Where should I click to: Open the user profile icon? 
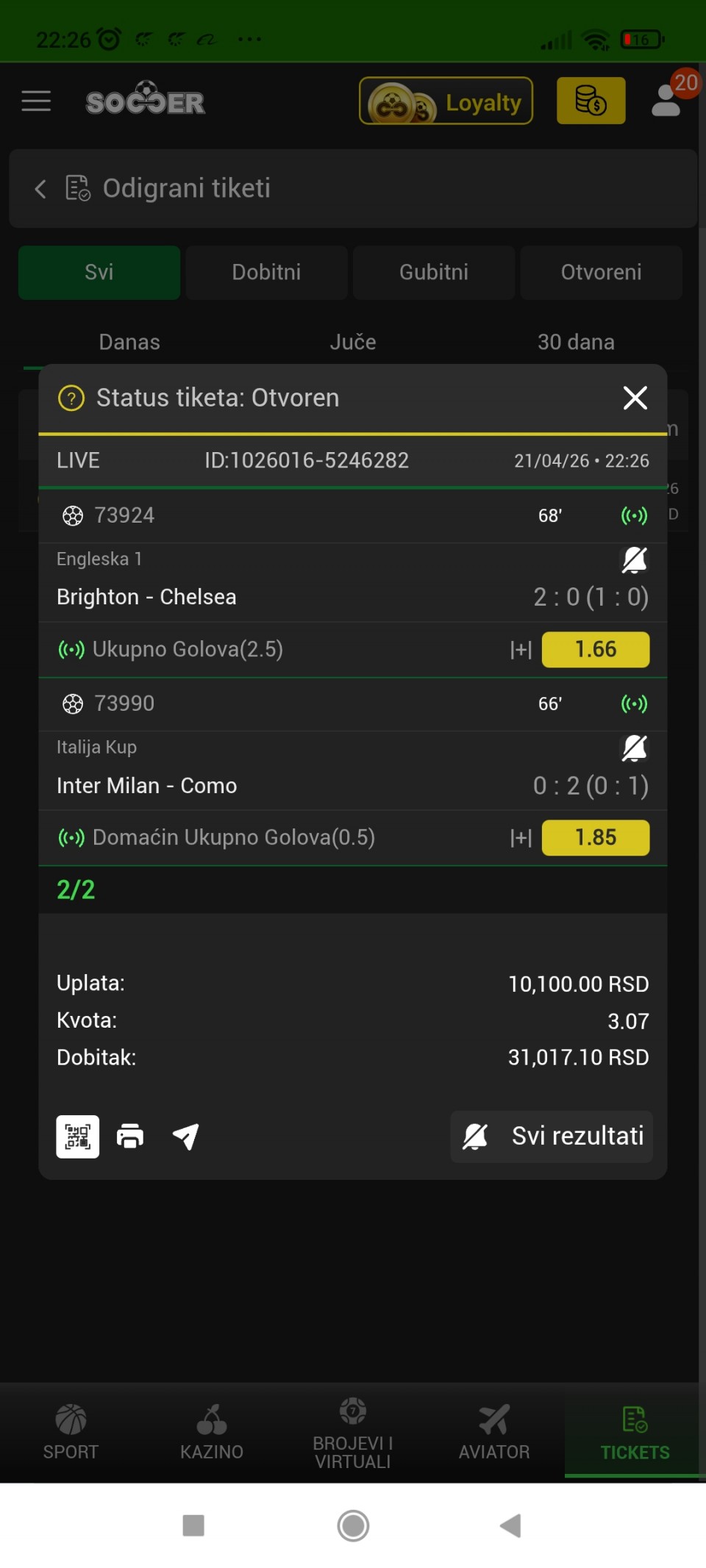click(x=666, y=101)
